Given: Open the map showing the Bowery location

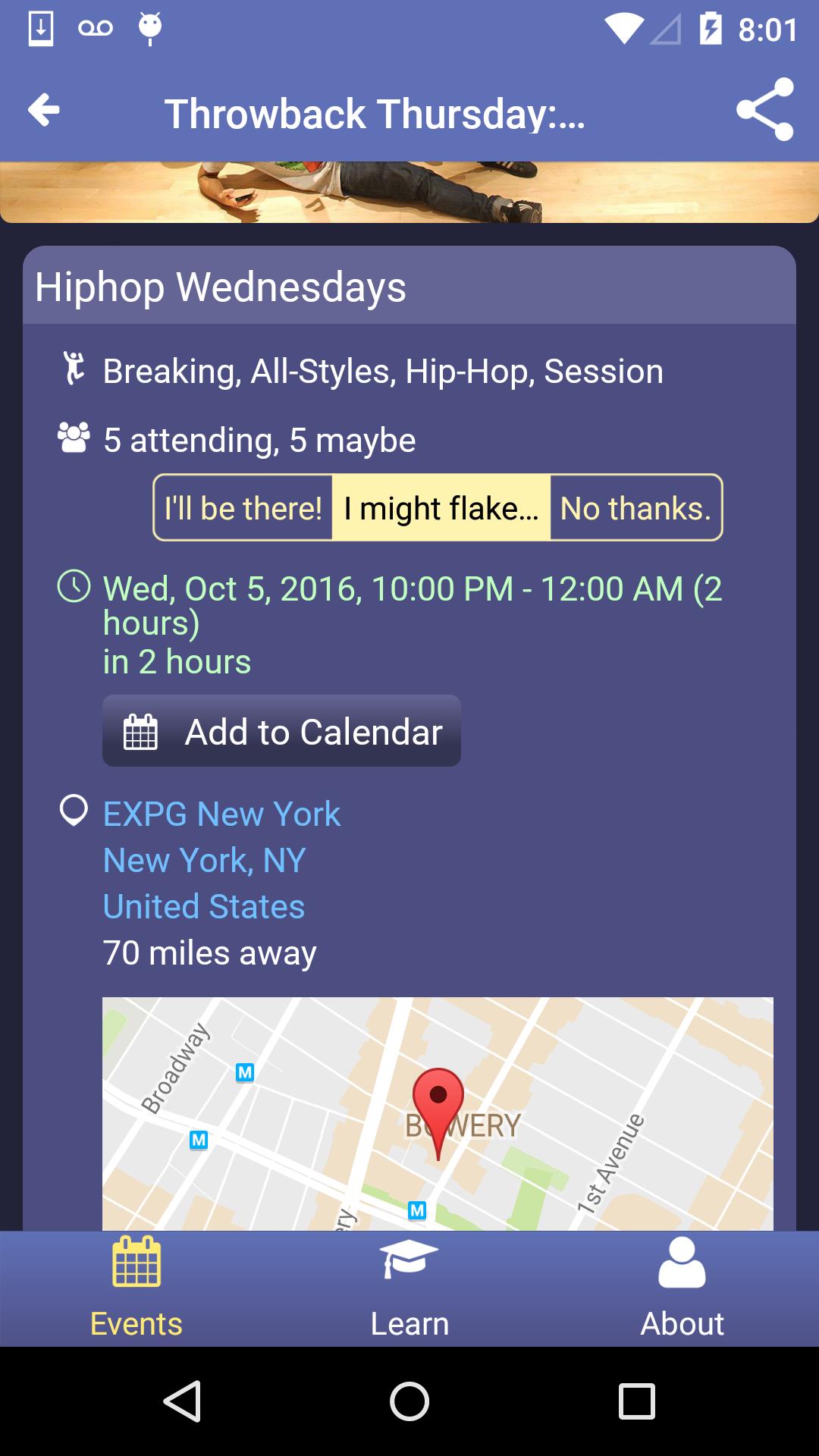Looking at the screenshot, I should 438,1113.
